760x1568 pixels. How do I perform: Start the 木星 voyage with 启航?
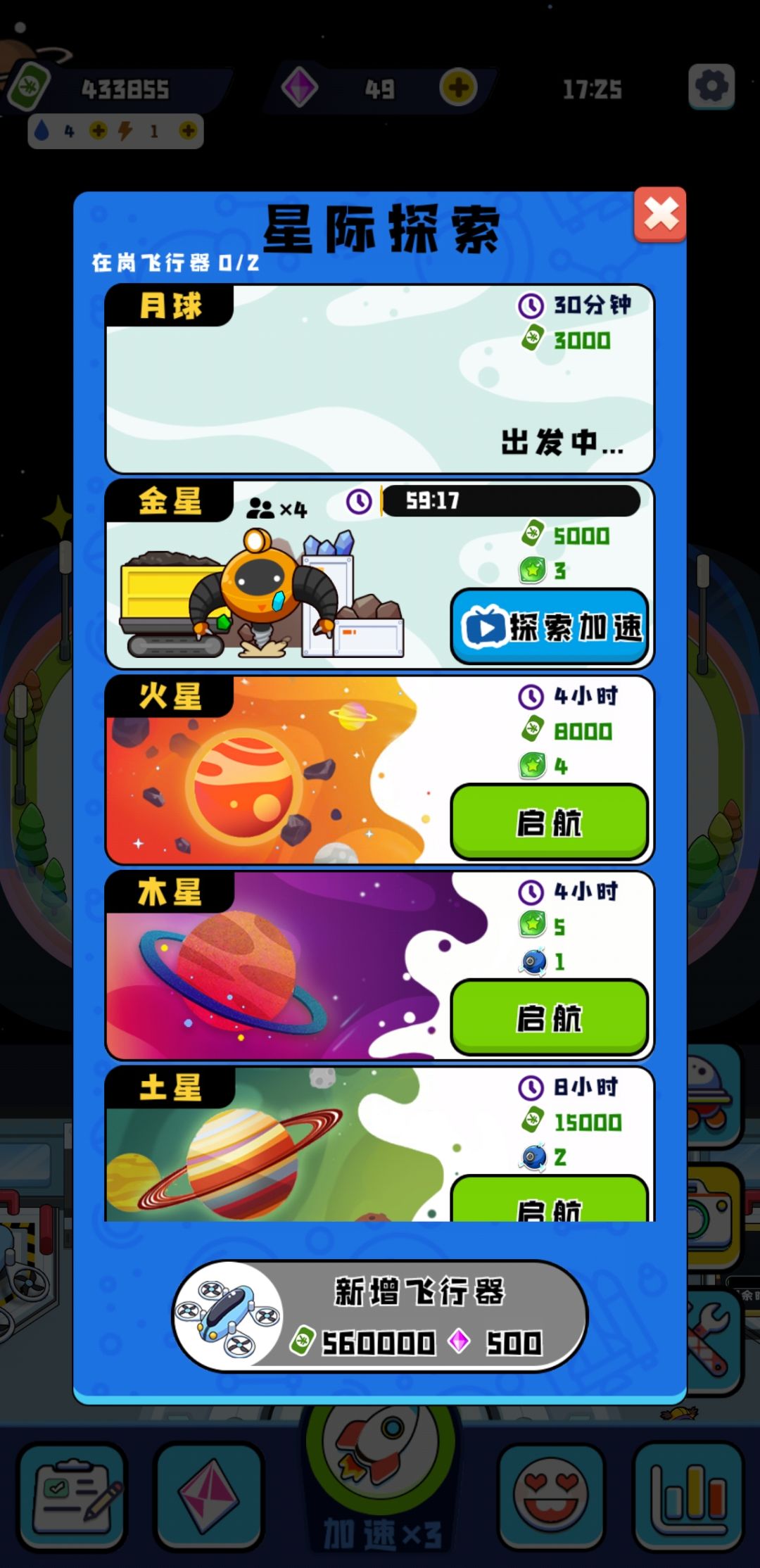pyautogui.click(x=550, y=1018)
